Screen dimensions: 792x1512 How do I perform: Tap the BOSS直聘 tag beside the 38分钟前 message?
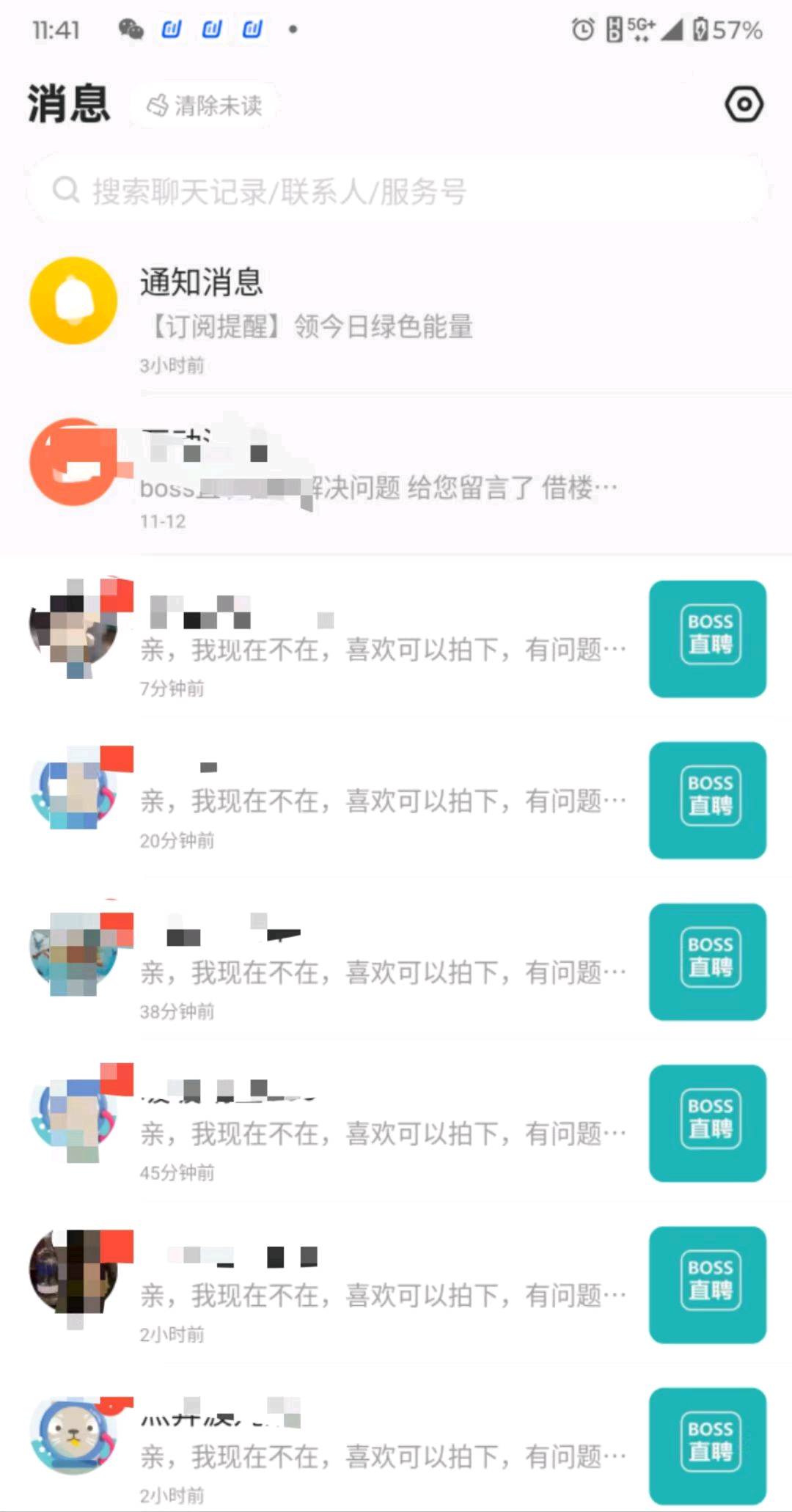(x=706, y=962)
